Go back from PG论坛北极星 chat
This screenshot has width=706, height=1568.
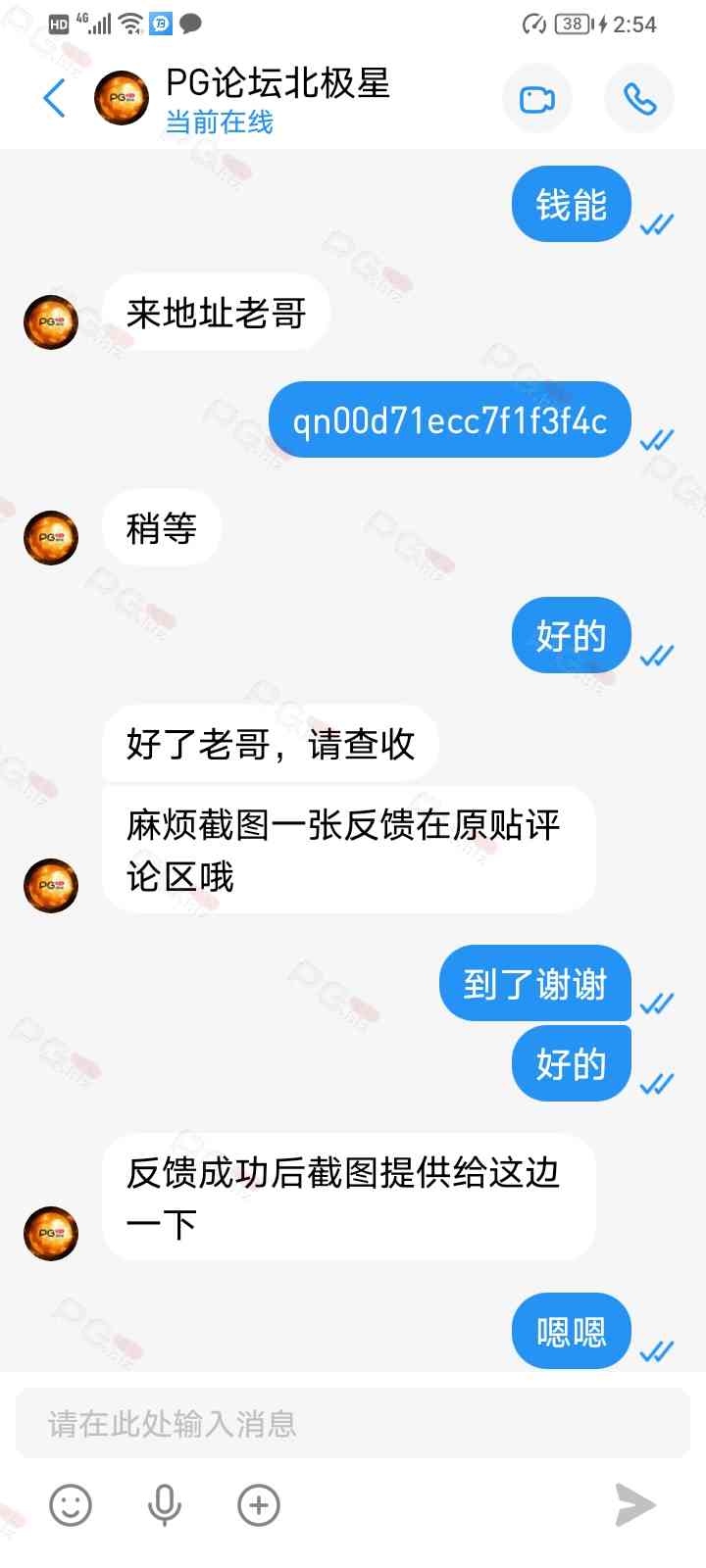click(55, 98)
